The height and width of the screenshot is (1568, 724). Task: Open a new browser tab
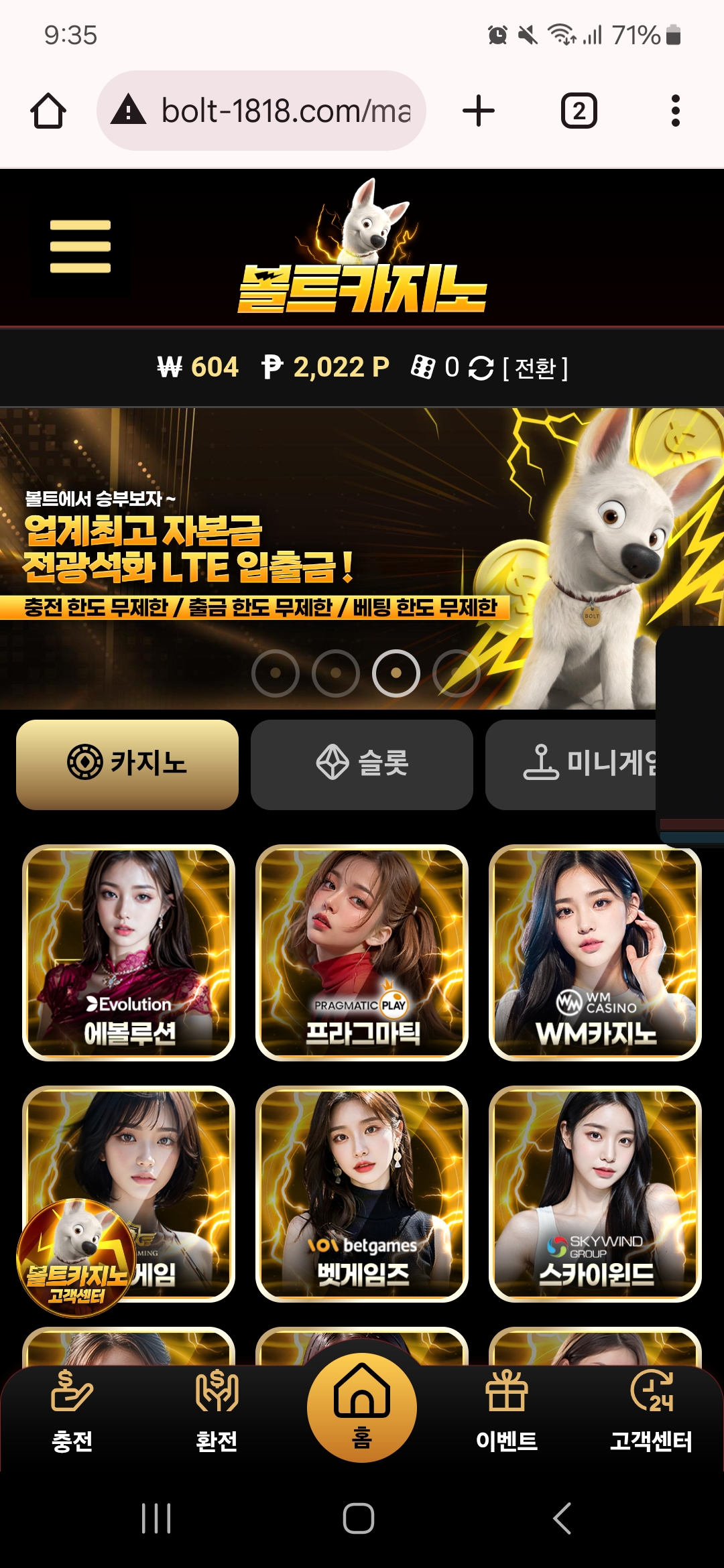pyautogui.click(x=479, y=111)
